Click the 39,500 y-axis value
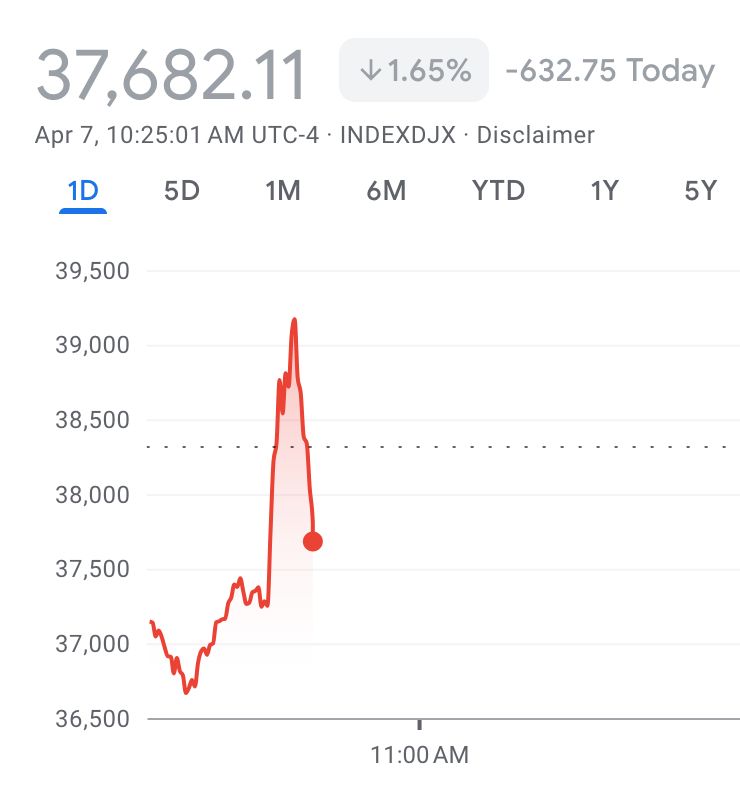 [92, 270]
